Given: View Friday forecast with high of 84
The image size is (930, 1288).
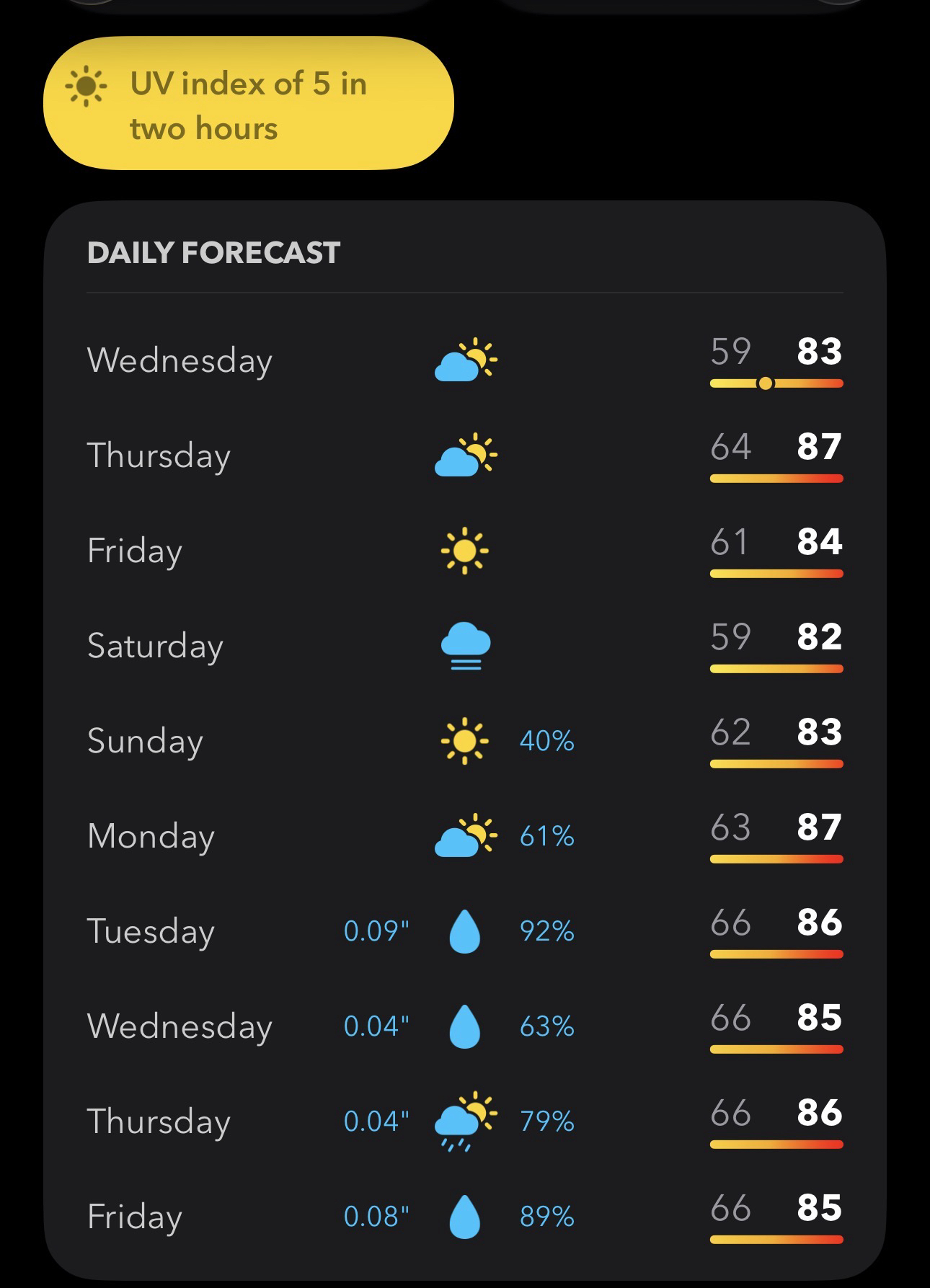Looking at the screenshot, I should click(464, 551).
